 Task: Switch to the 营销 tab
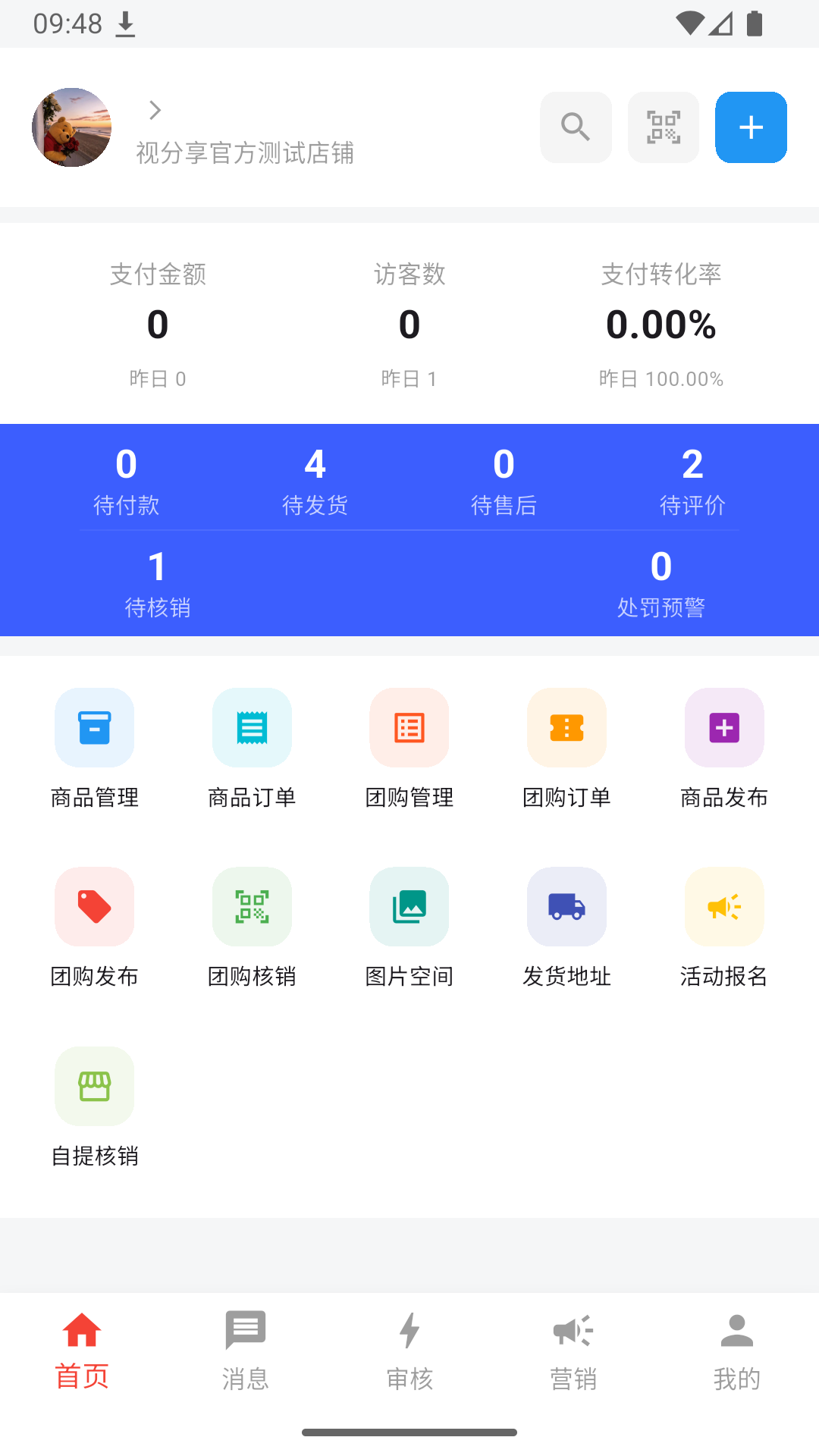(573, 1350)
